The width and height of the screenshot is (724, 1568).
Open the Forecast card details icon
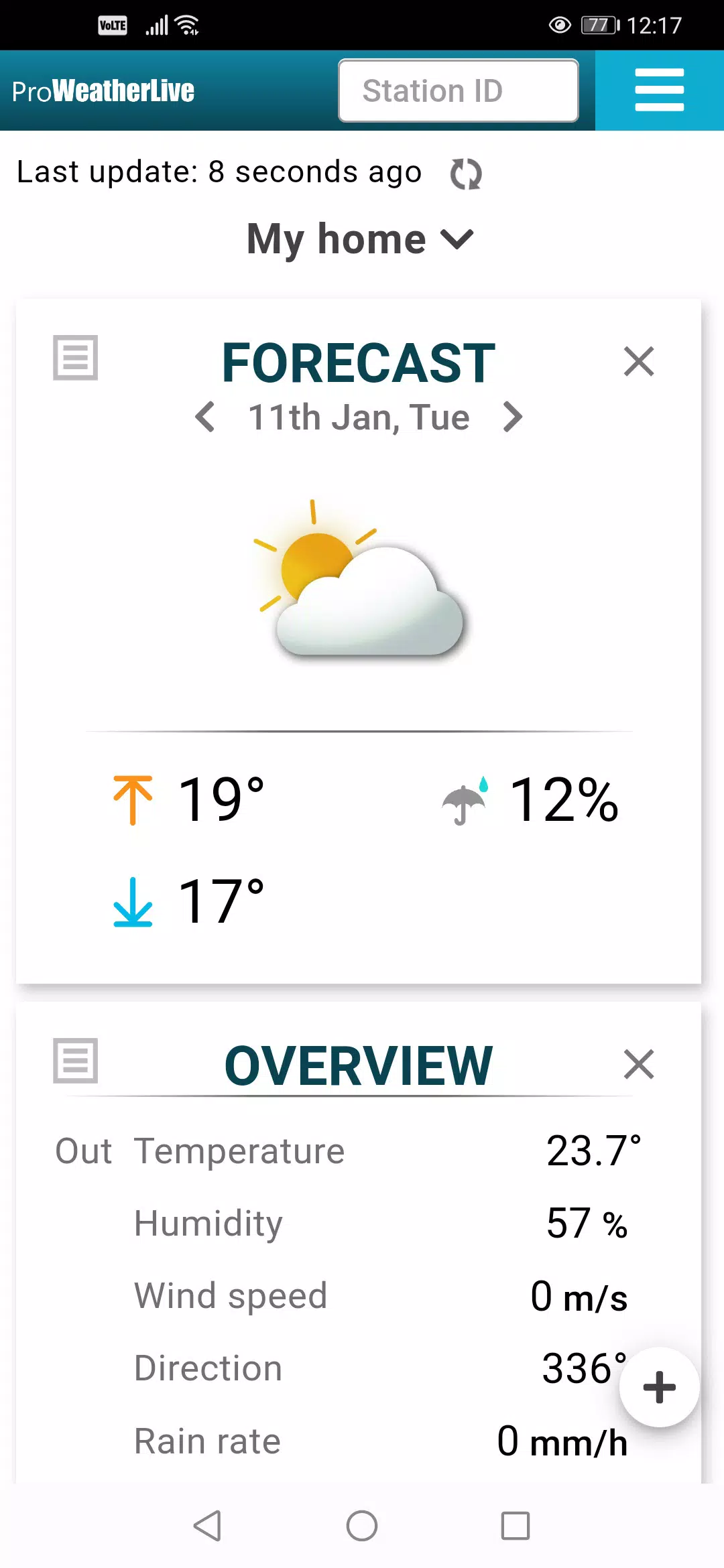pyautogui.click(x=76, y=358)
